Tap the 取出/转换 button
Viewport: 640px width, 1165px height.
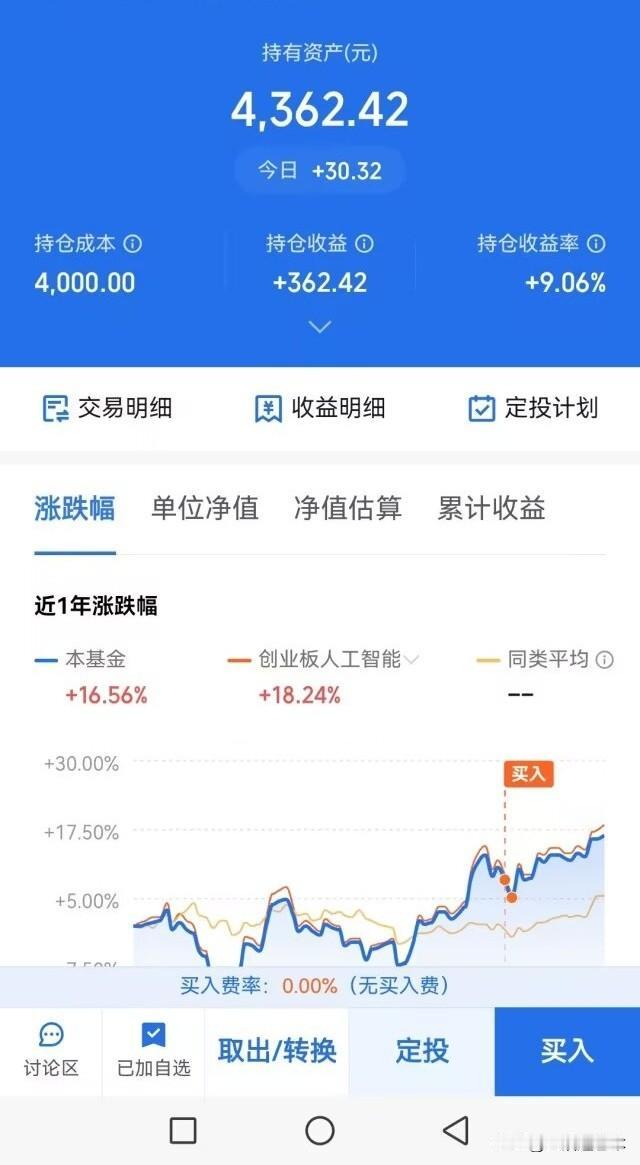coord(277,1051)
